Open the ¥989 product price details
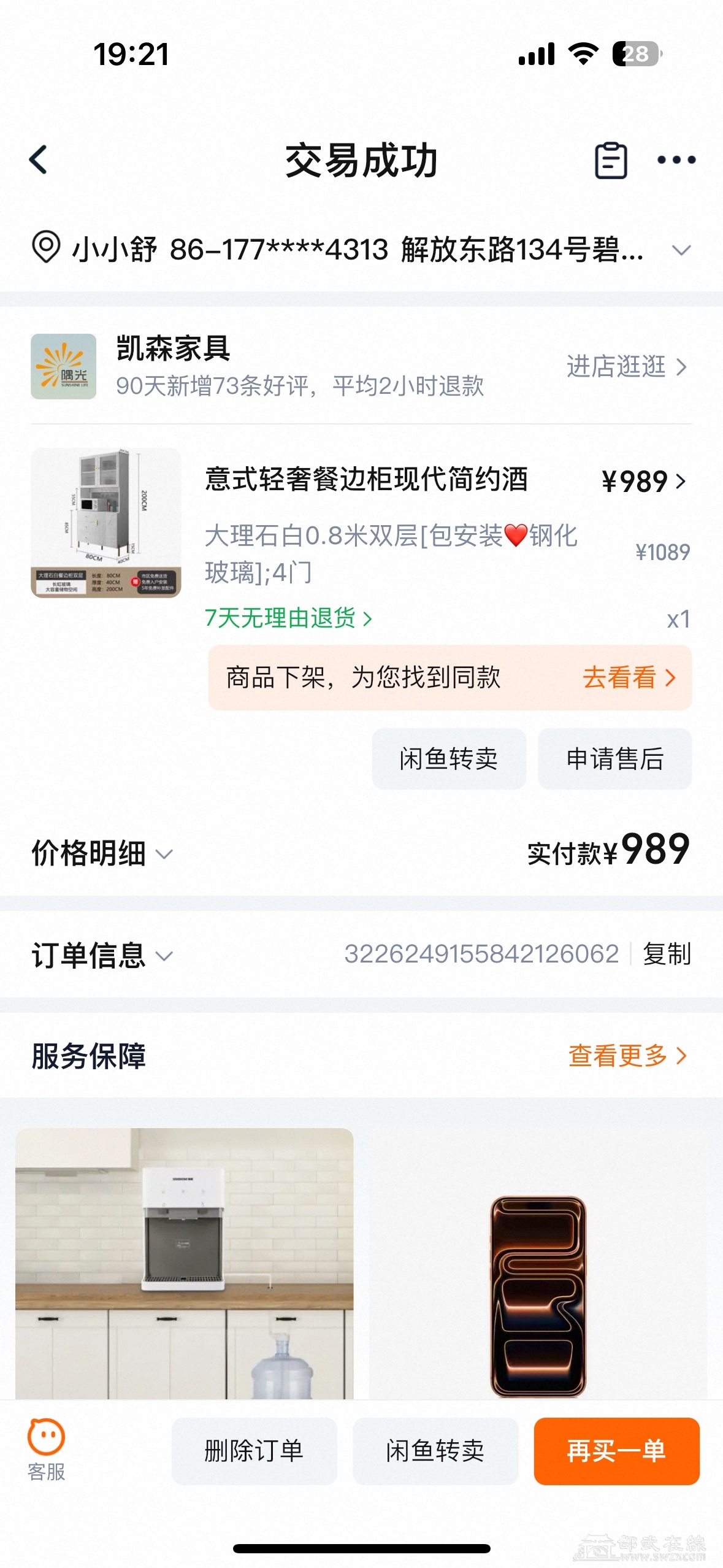 coord(643,482)
